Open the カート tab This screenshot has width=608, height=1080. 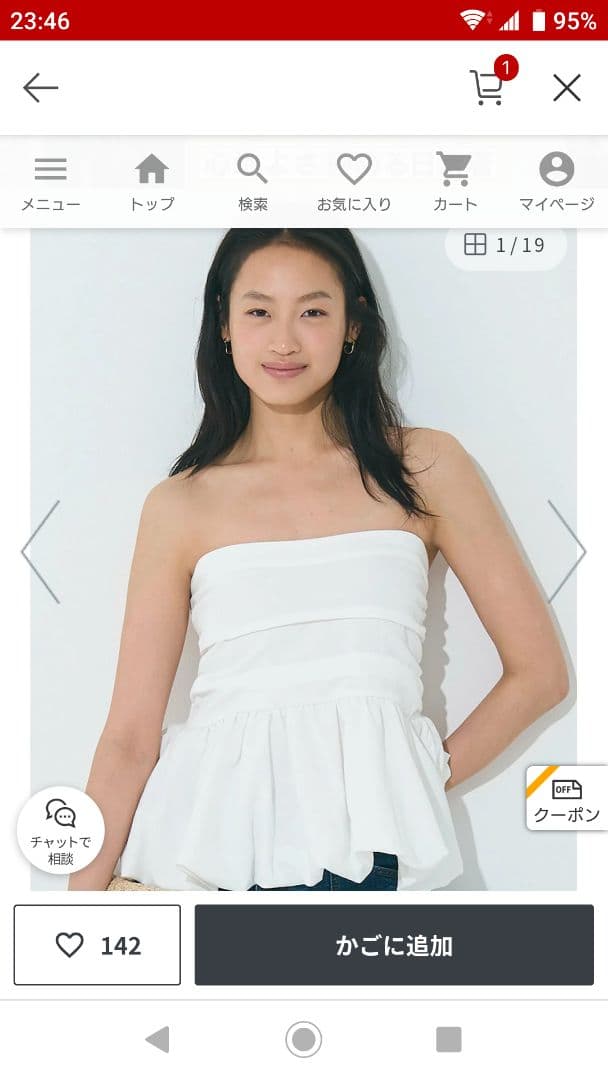(x=455, y=182)
